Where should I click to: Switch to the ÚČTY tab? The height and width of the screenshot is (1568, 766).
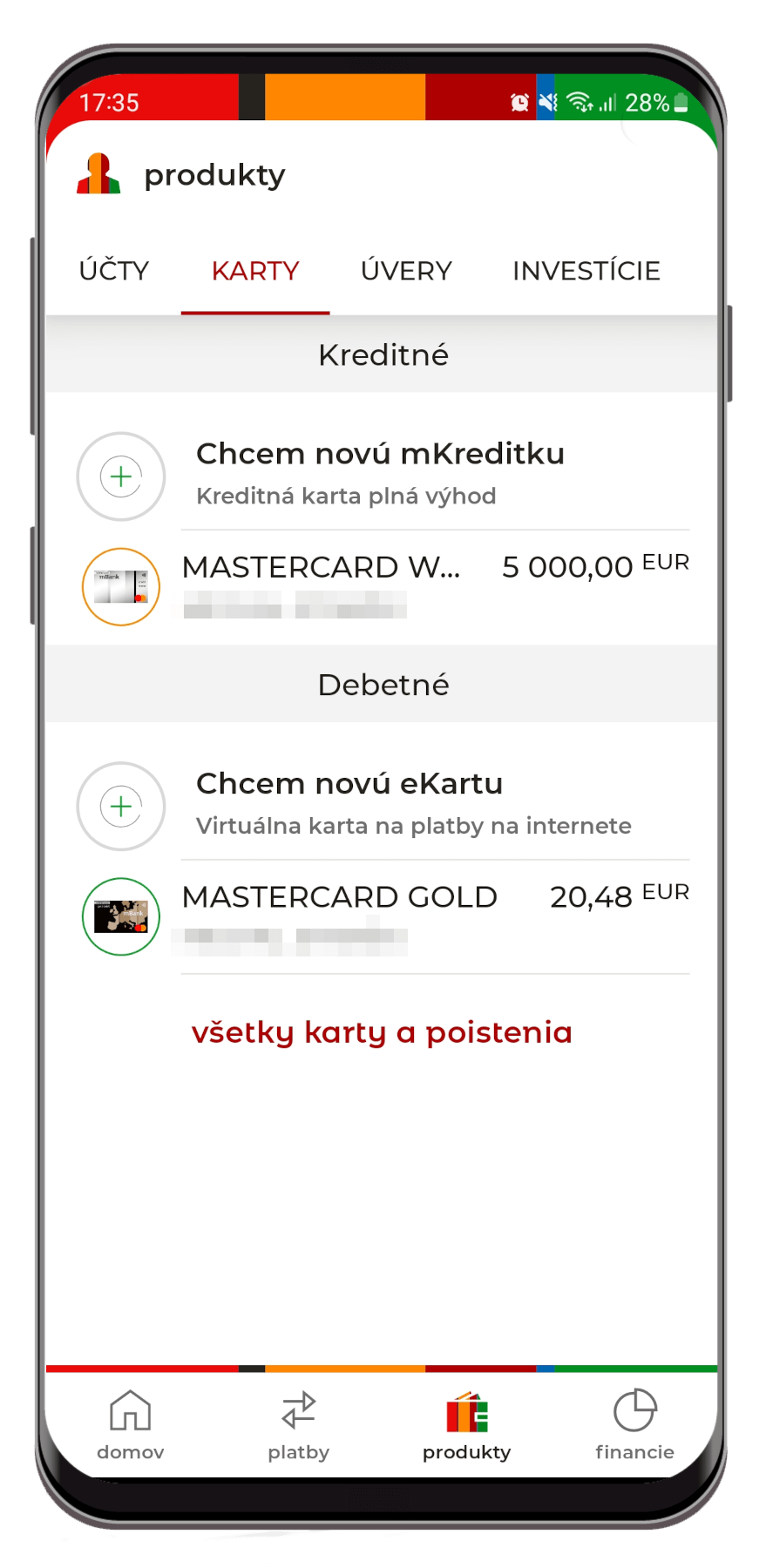click(114, 271)
